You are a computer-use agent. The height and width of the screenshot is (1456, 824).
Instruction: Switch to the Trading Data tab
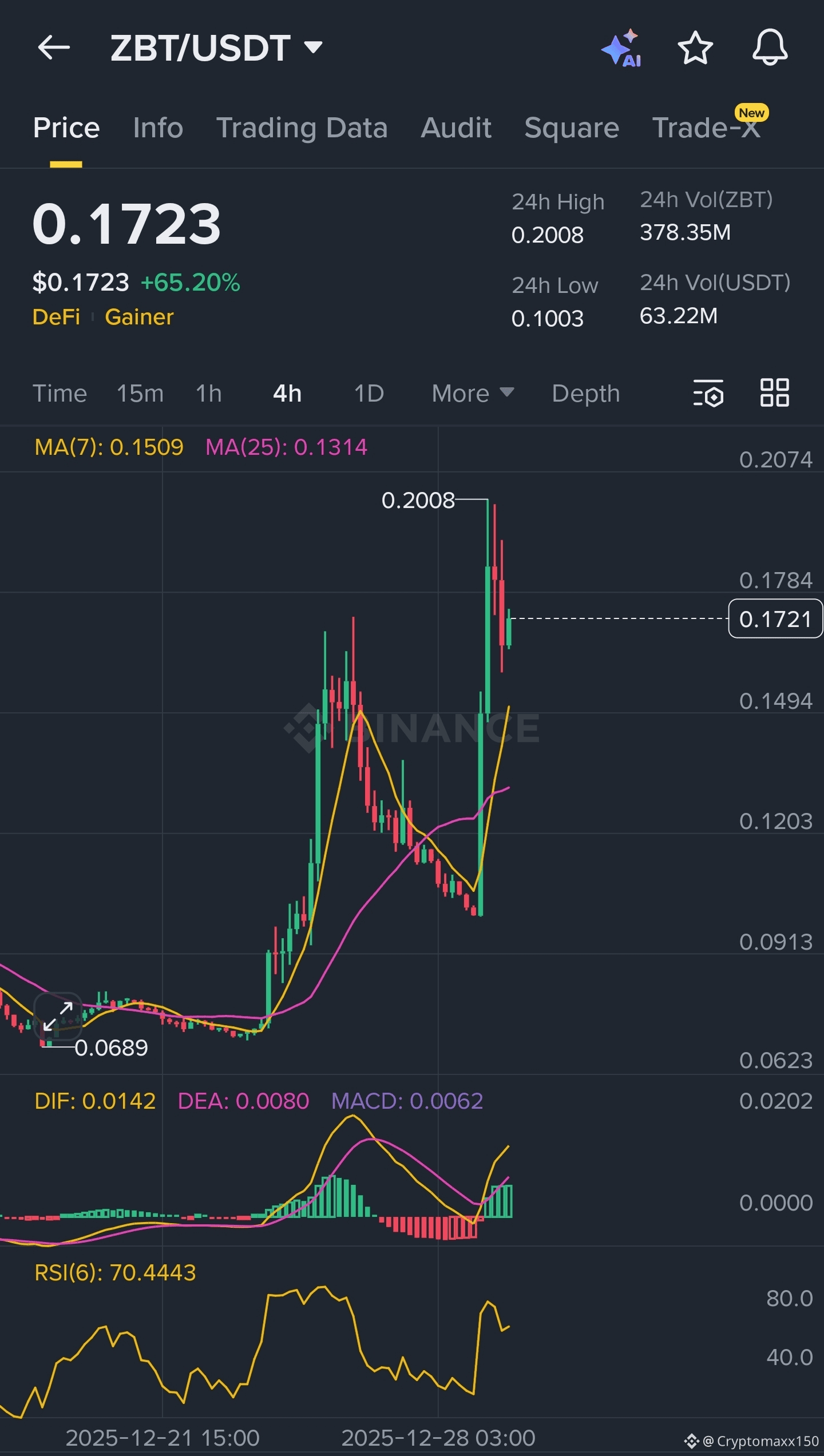point(302,128)
